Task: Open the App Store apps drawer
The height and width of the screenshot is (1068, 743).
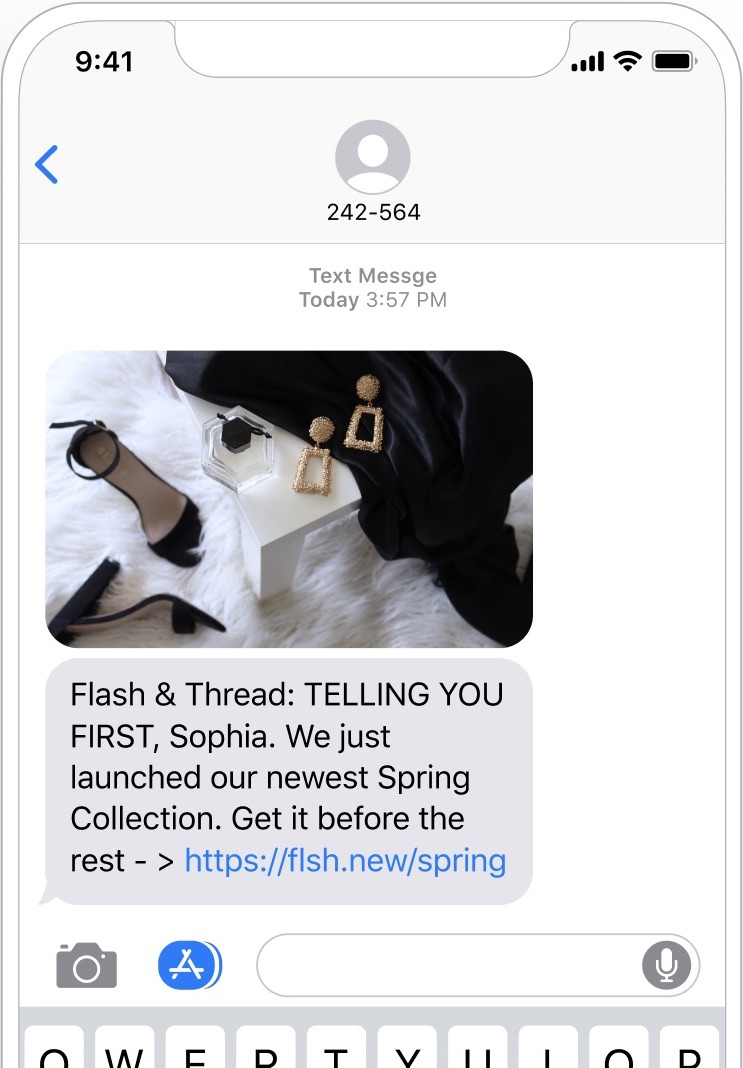Action: click(188, 965)
